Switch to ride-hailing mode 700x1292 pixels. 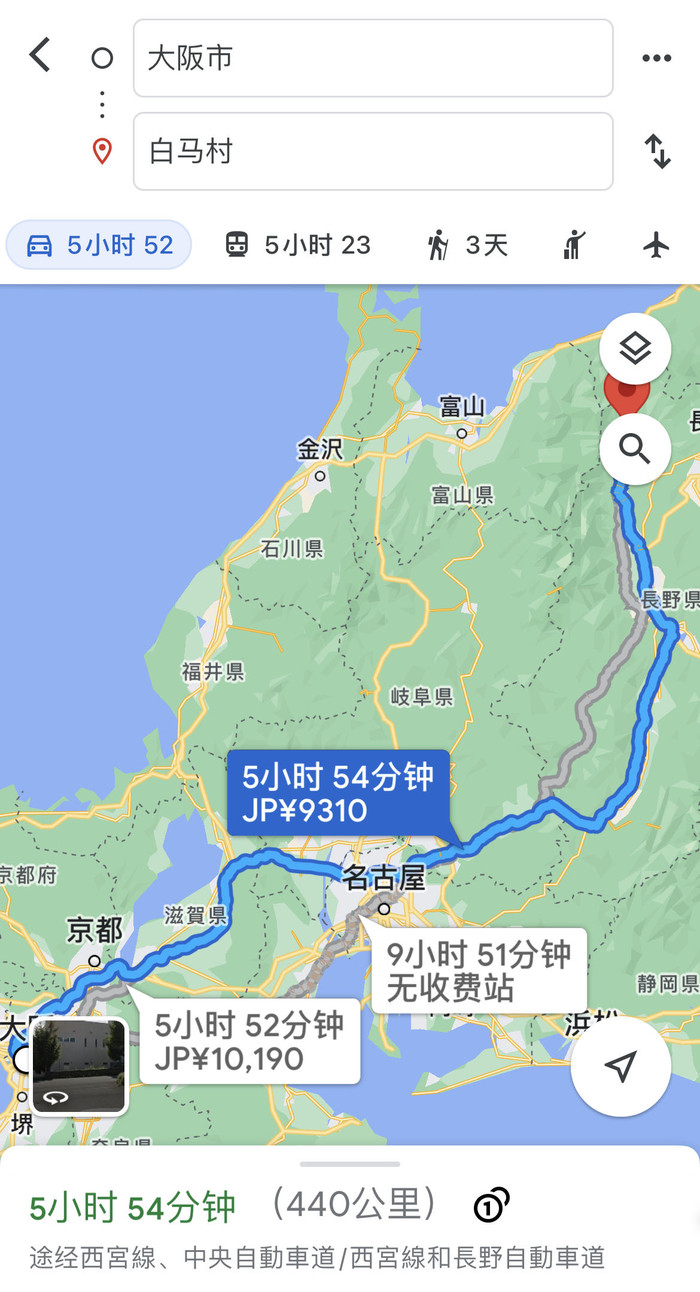coord(574,245)
